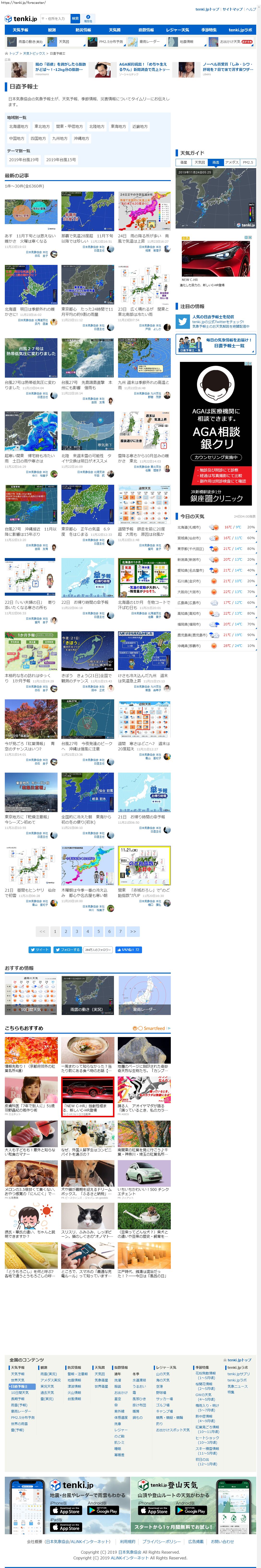This screenshot has height=1568, width=261.
Task: Switch to the 防災情報 navigation tab
Action: (83, 30)
